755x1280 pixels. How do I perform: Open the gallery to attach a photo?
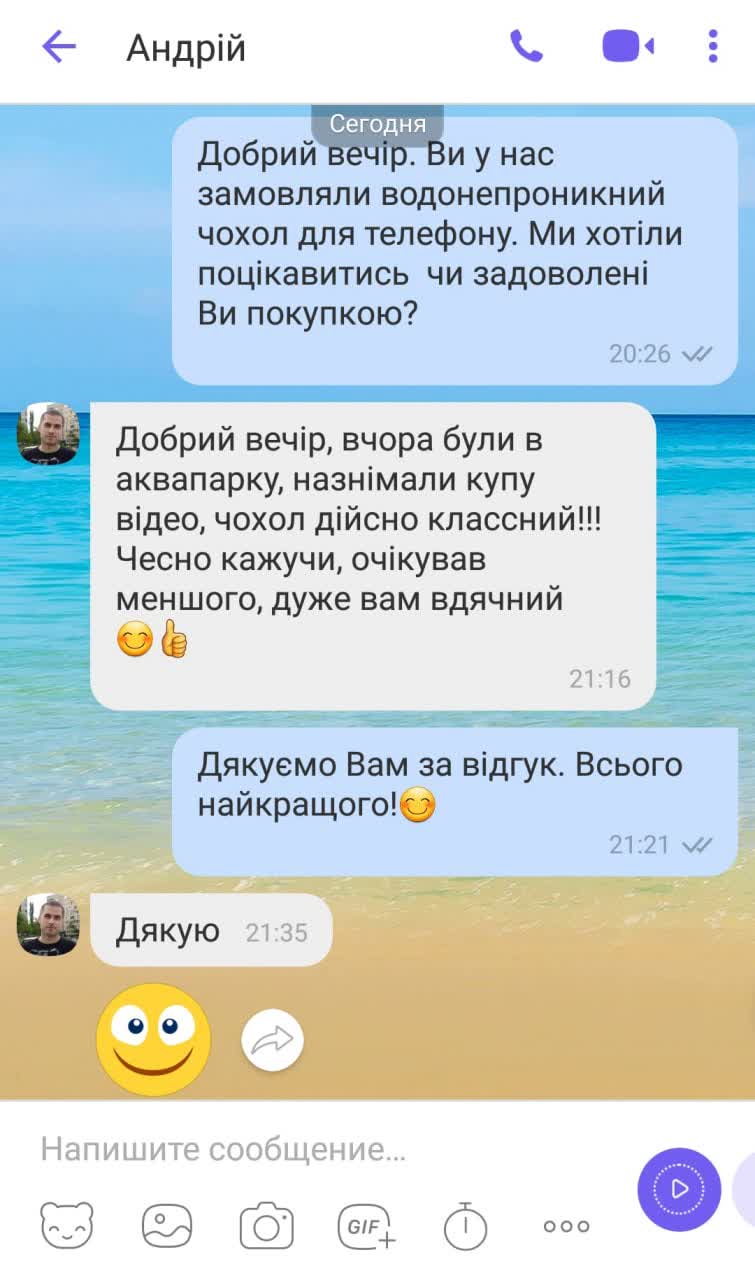(x=167, y=1225)
